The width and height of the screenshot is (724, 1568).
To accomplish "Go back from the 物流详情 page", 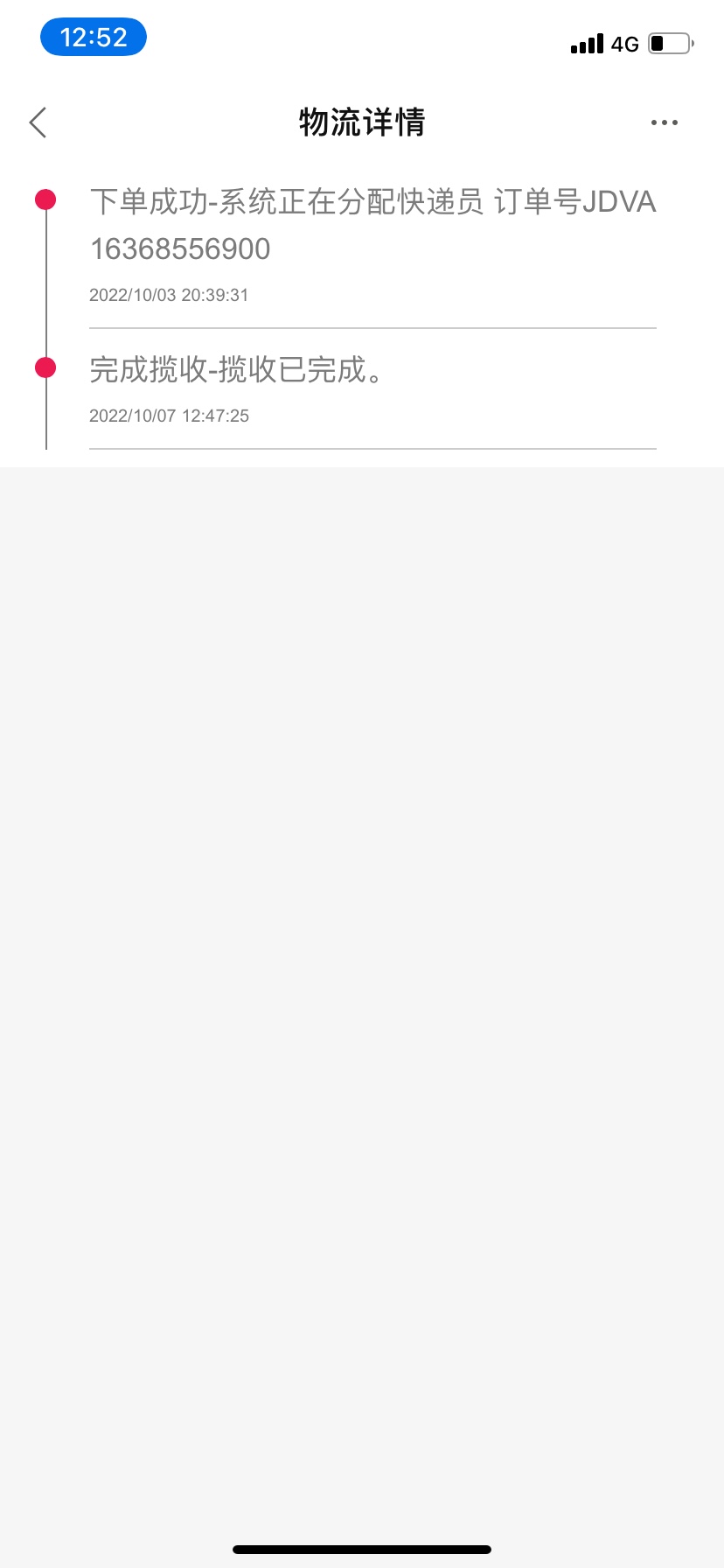I will [38, 122].
